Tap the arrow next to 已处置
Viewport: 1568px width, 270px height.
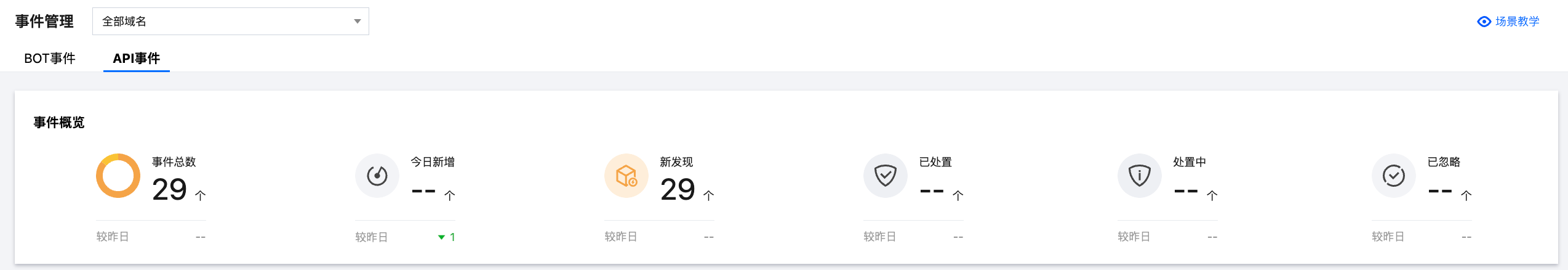[x=958, y=195]
